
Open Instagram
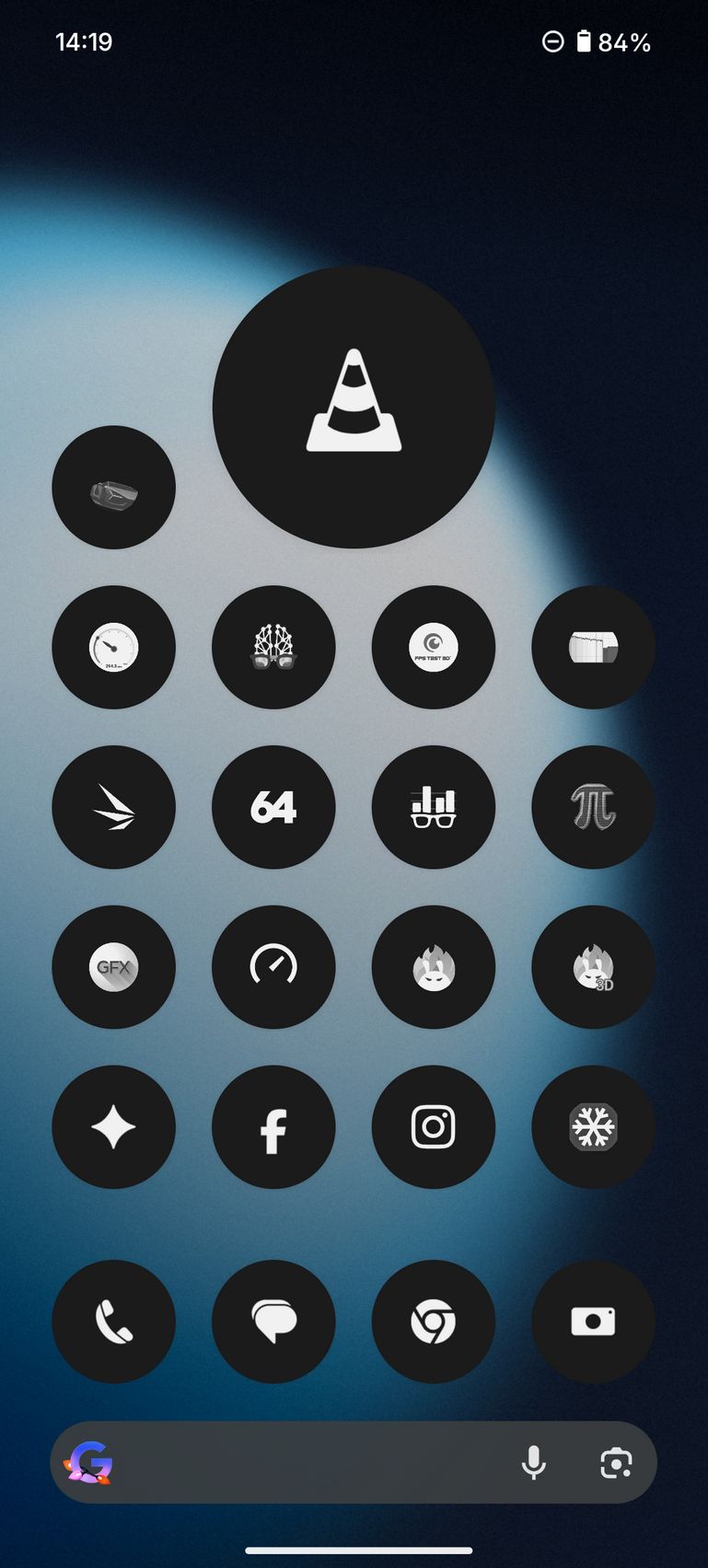434,1127
